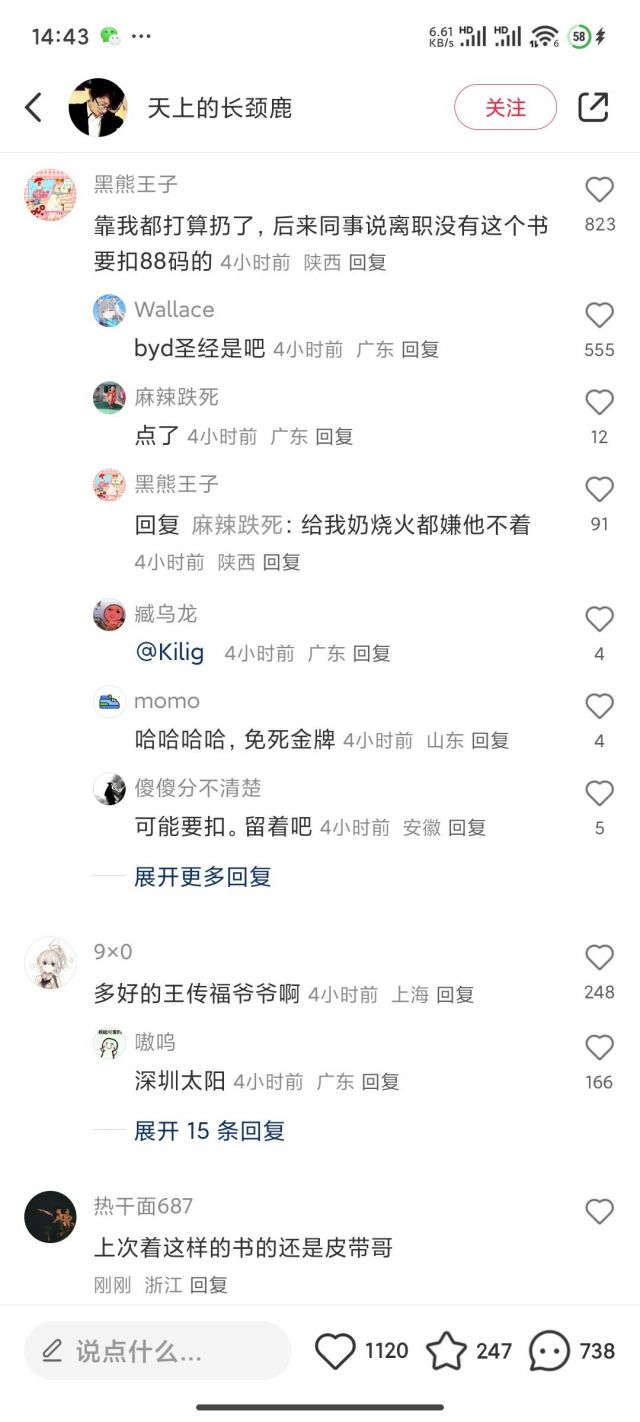Open 天上的长颈鹿's profile avatar

tap(98, 107)
